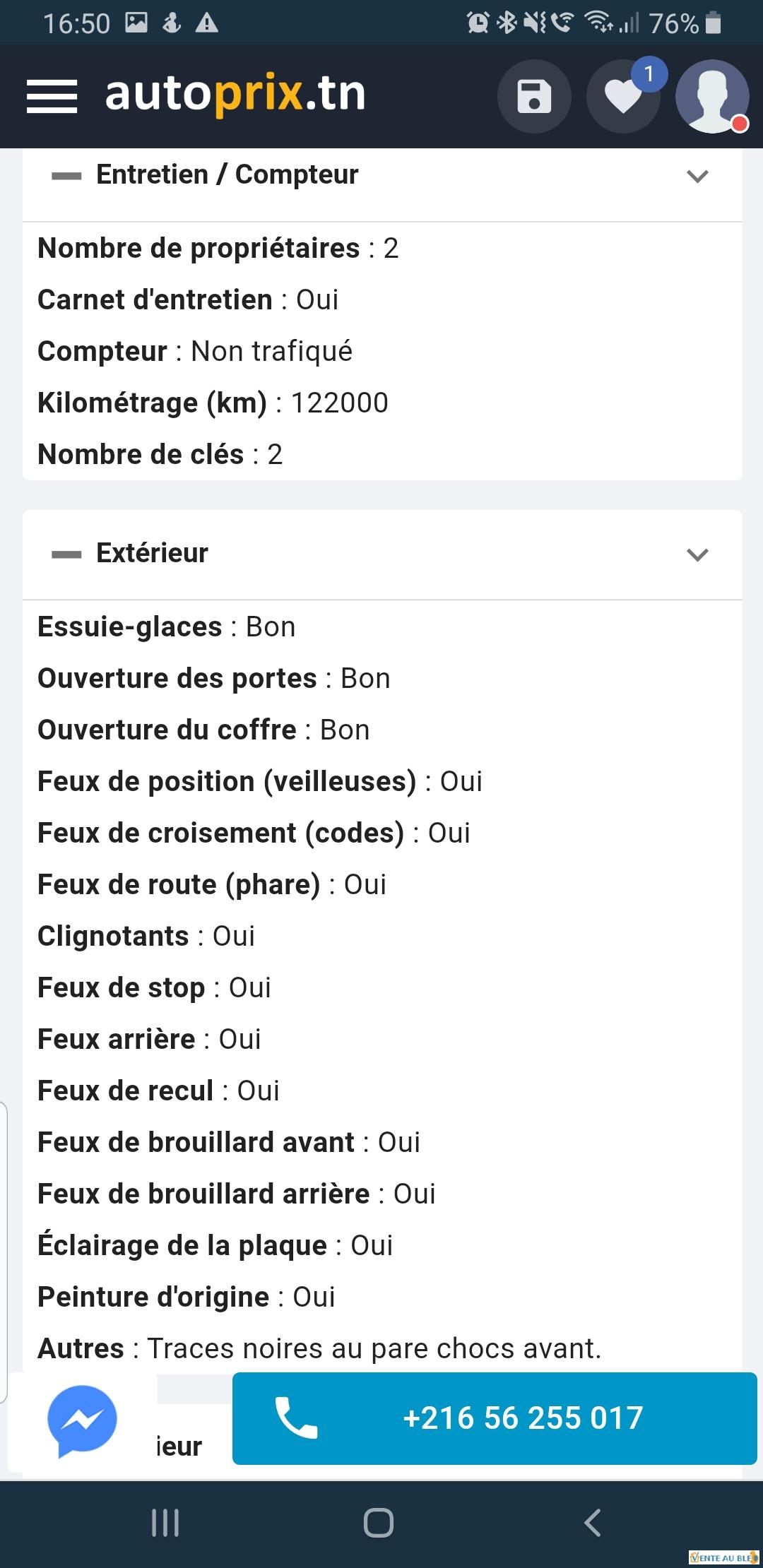
Task: Tap the save floppy disk icon
Action: coord(534,97)
